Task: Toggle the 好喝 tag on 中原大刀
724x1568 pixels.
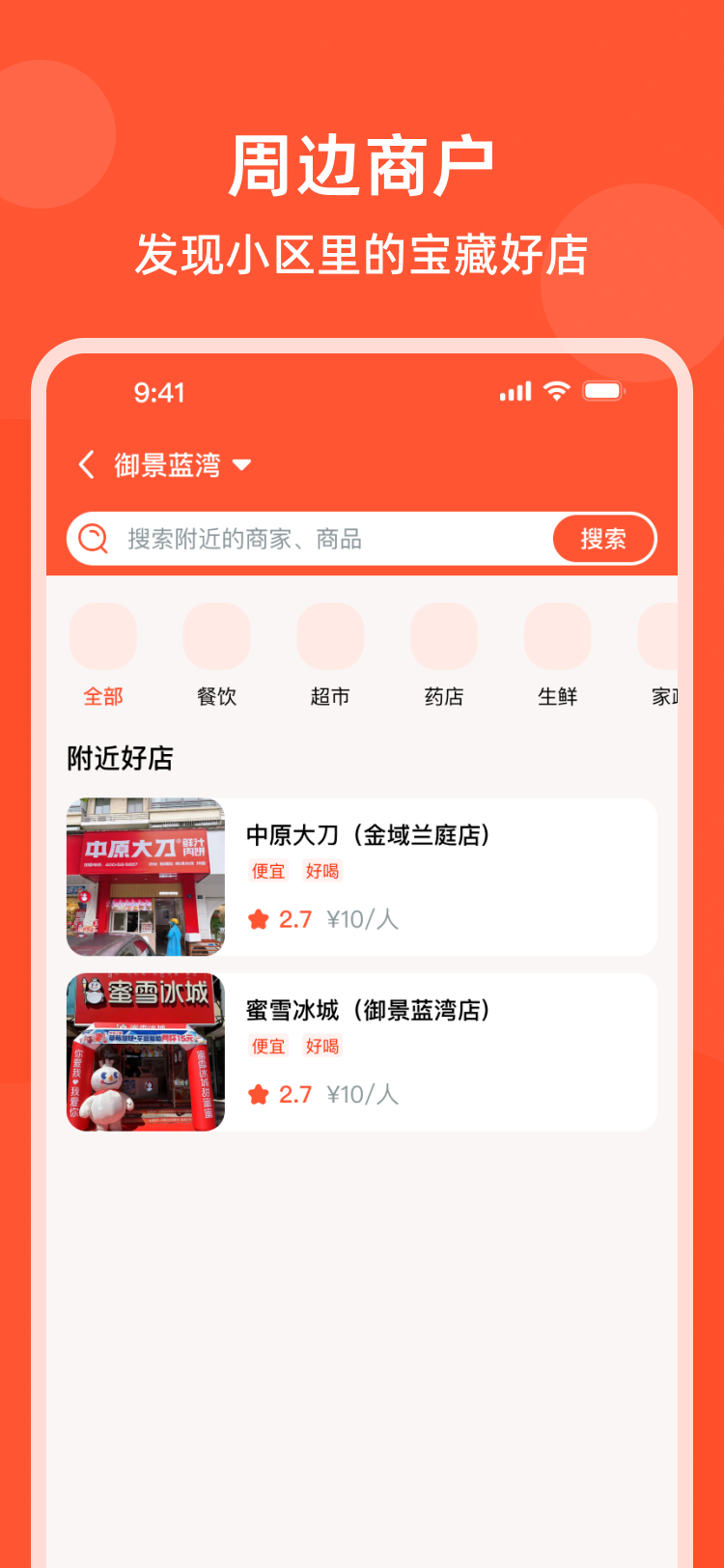Action: click(321, 871)
